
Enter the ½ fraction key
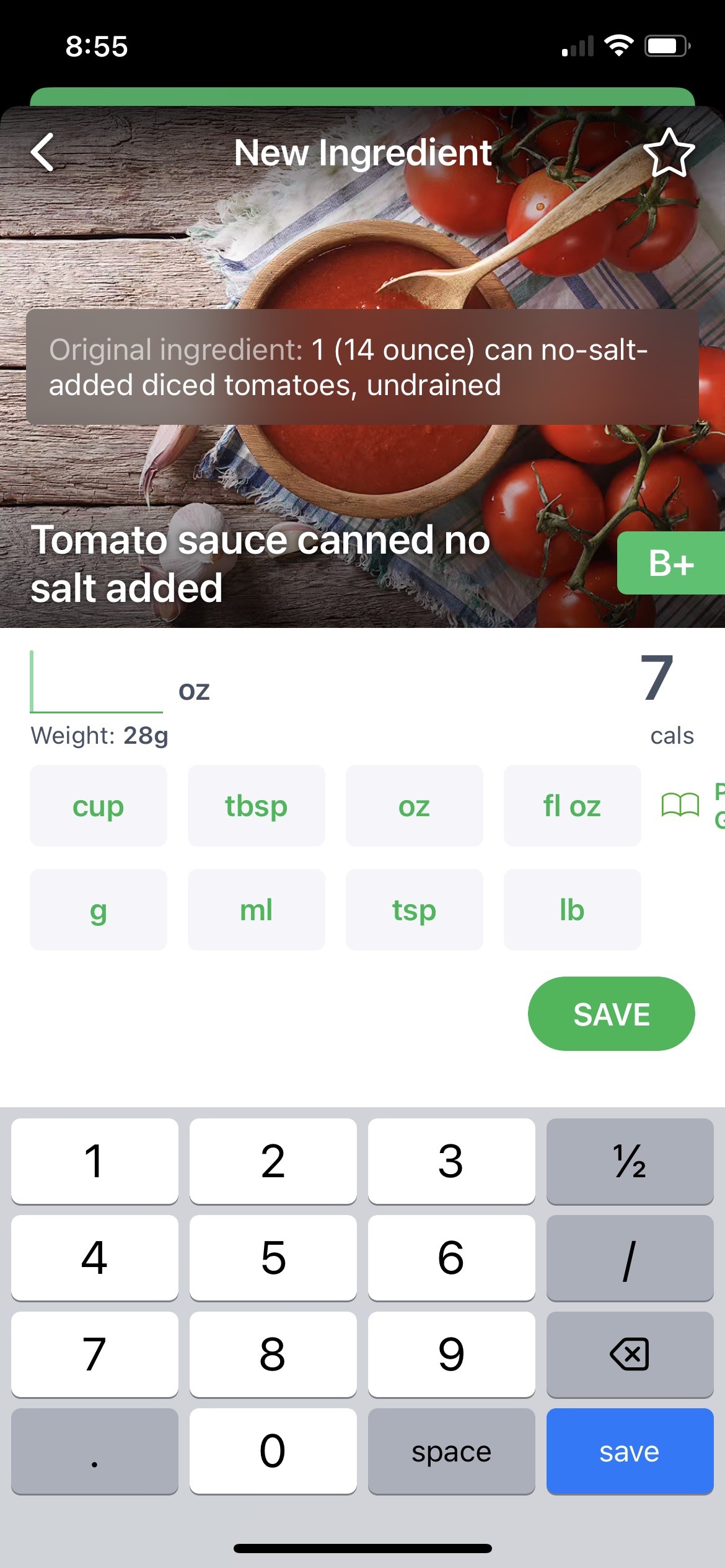(x=630, y=1161)
